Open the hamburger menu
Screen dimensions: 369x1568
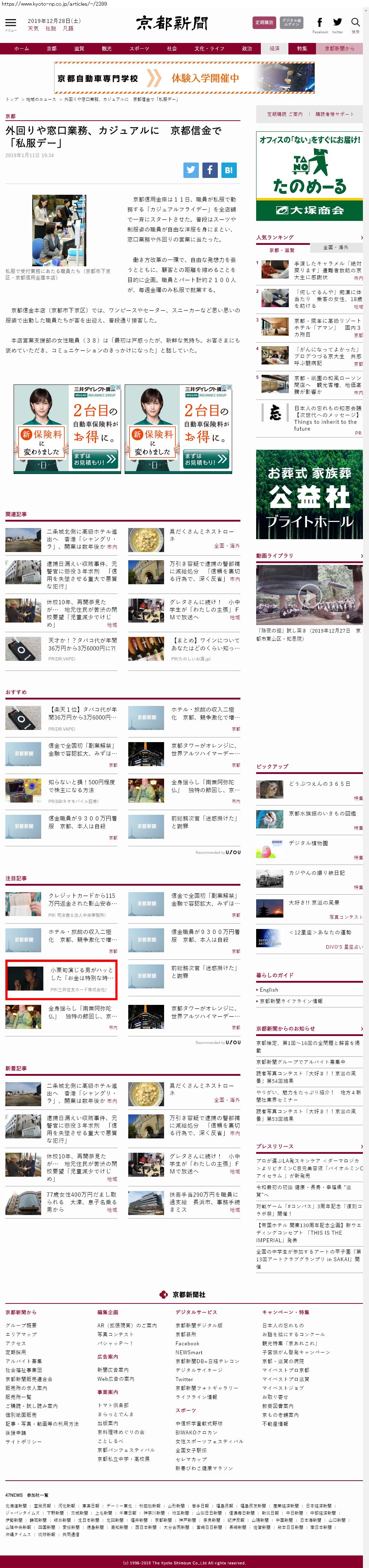[x=10, y=23]
